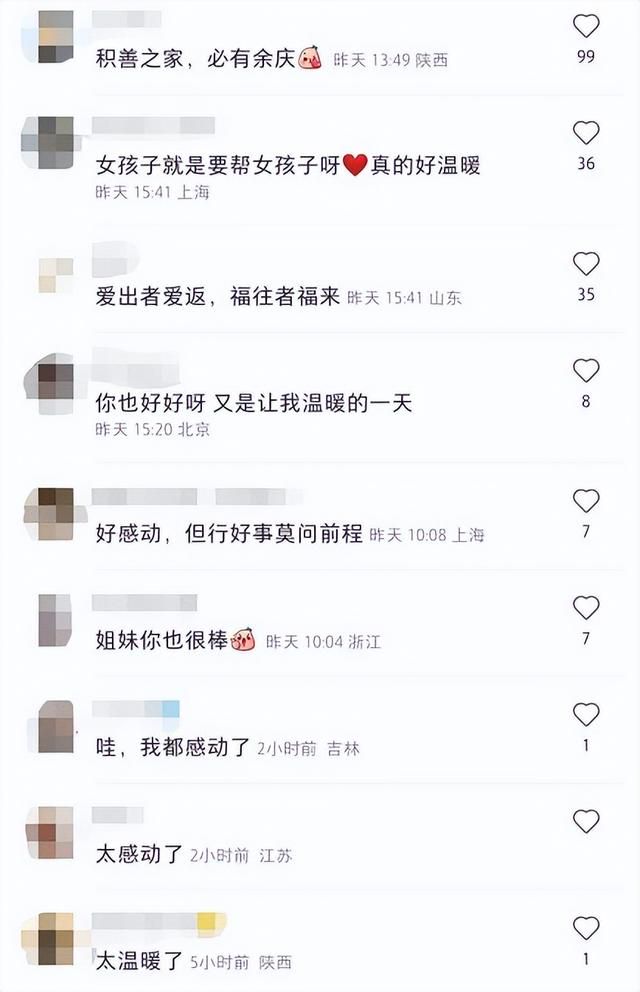This screenshot has height=992, width=640.
Task: Like the comment 姐妹你也很棒
Action: coord(586,607)
